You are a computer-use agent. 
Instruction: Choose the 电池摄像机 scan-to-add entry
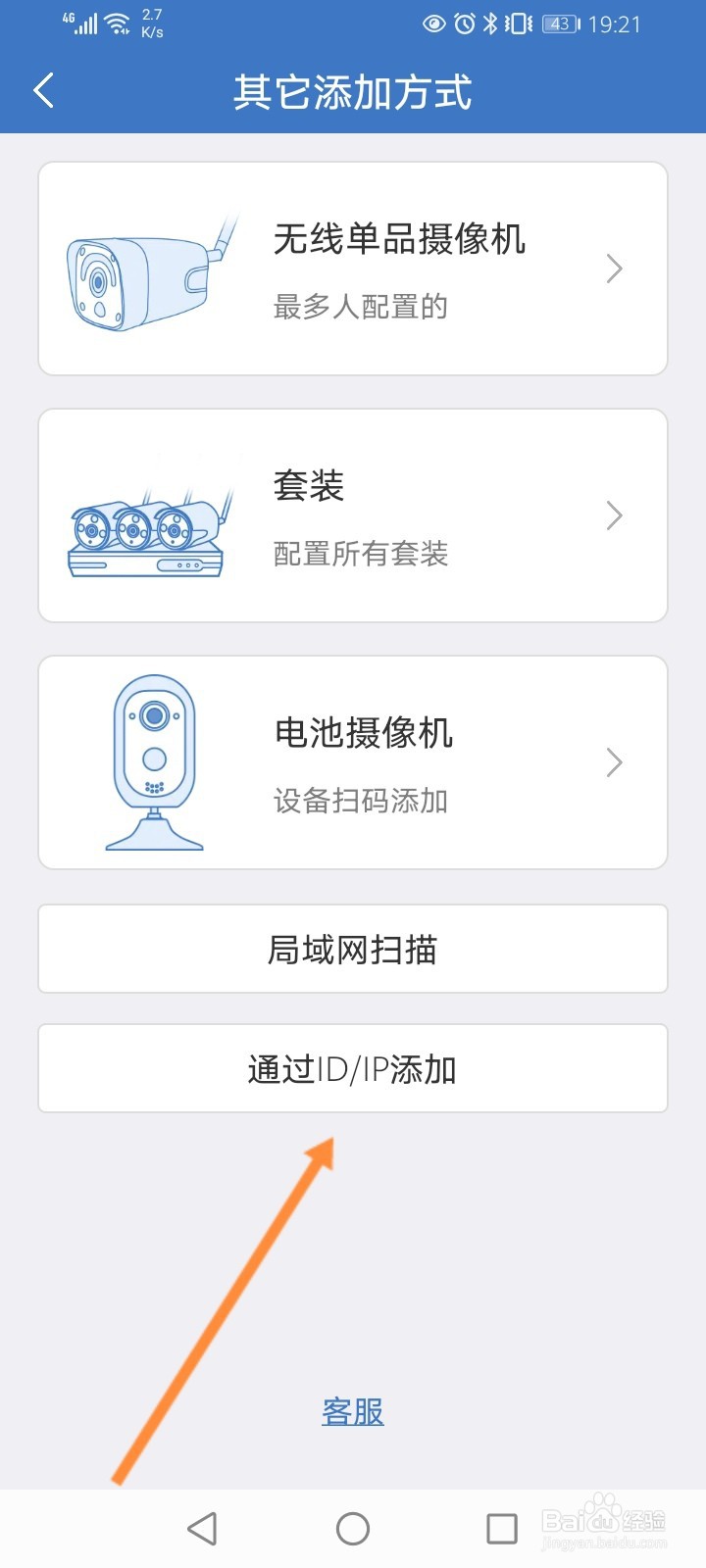tap(353, 762)
